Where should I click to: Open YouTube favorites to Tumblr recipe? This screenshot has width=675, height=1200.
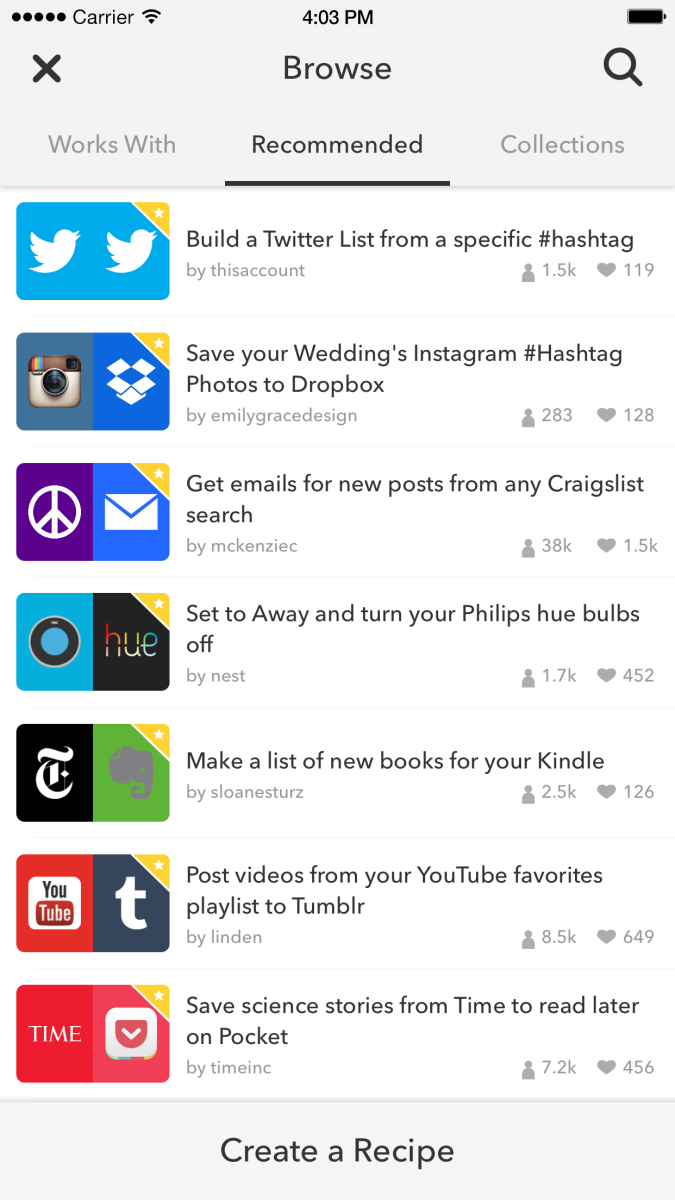[x=337, y=903]
